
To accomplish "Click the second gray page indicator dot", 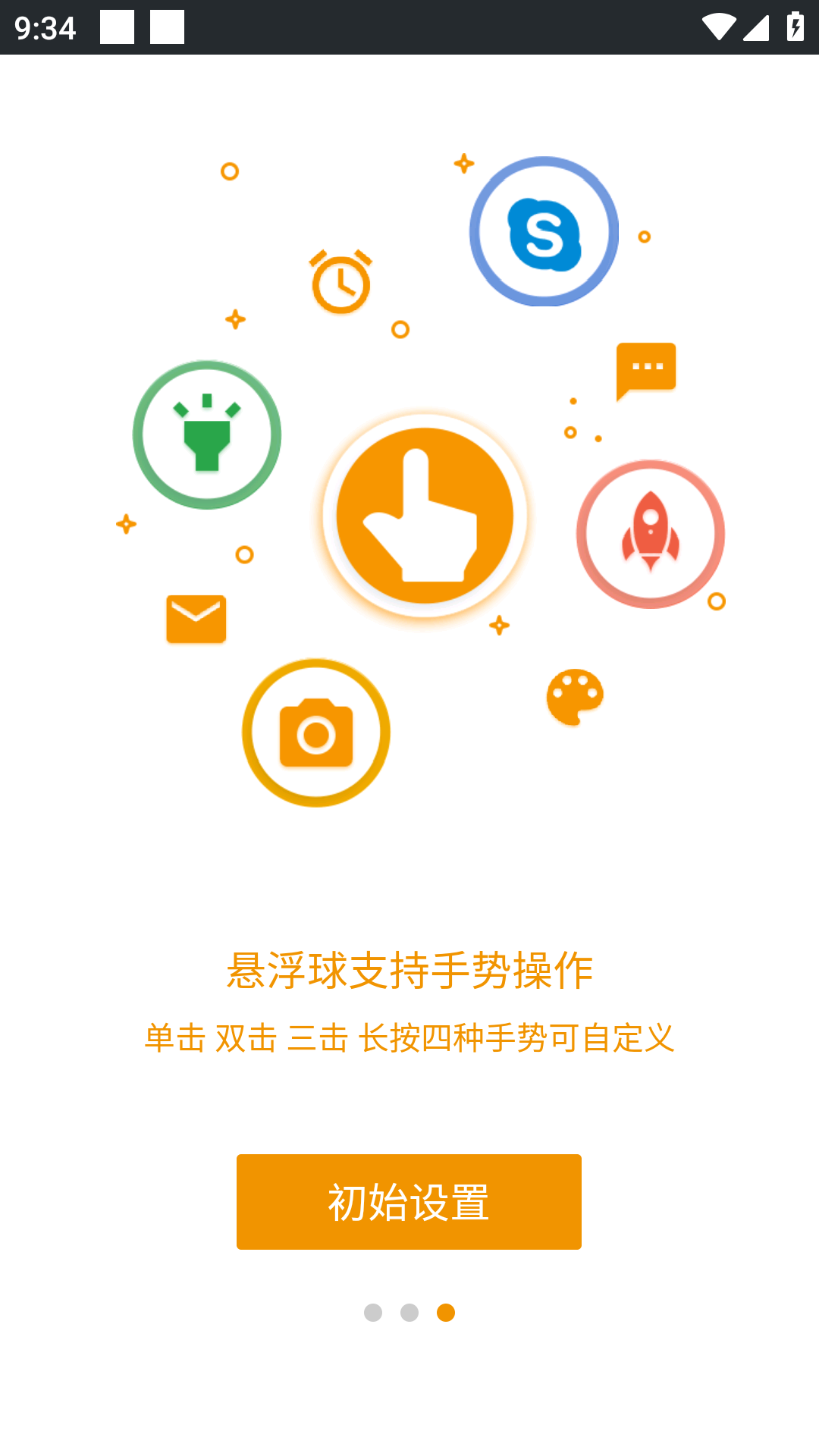I will (x=409, y=1313).
